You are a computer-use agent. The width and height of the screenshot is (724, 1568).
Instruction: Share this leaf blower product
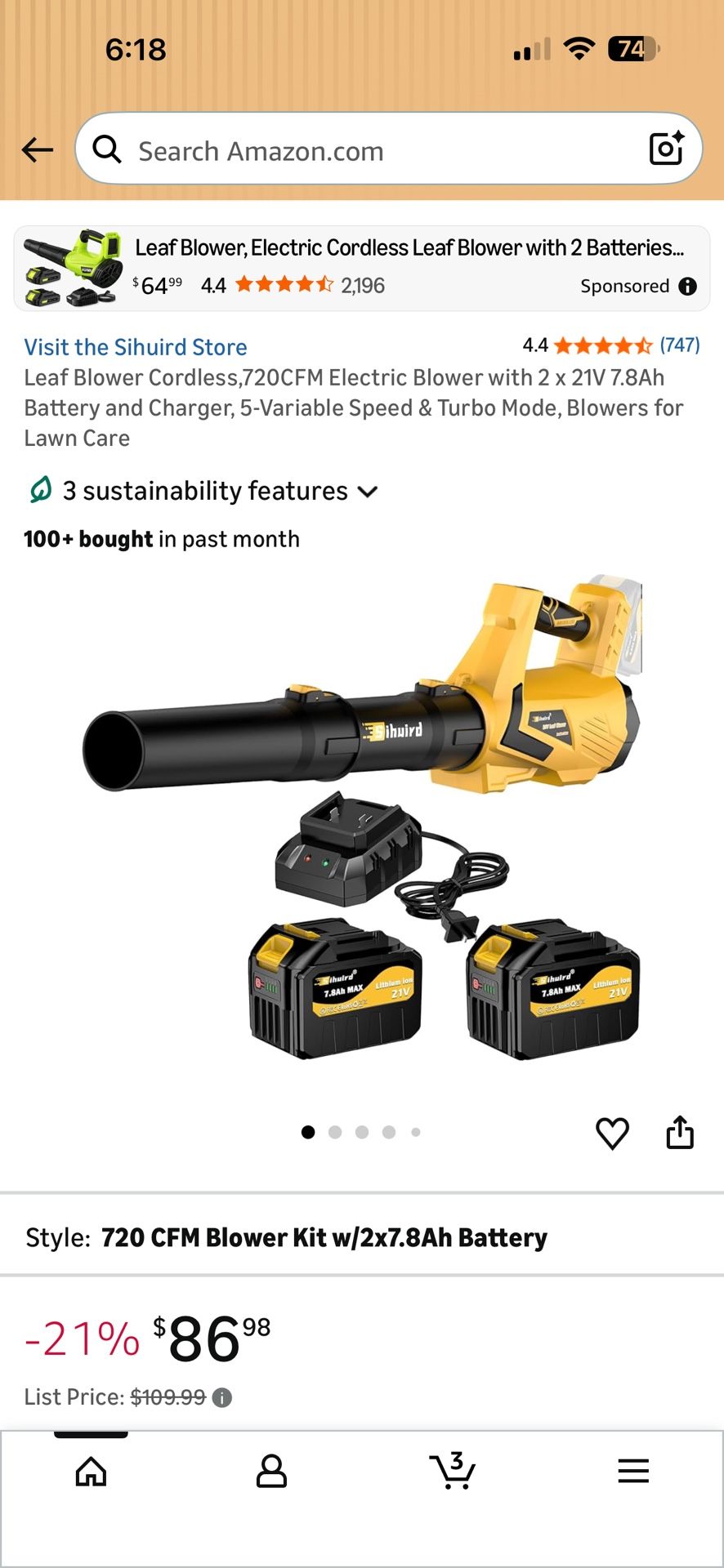point(680,1132)
